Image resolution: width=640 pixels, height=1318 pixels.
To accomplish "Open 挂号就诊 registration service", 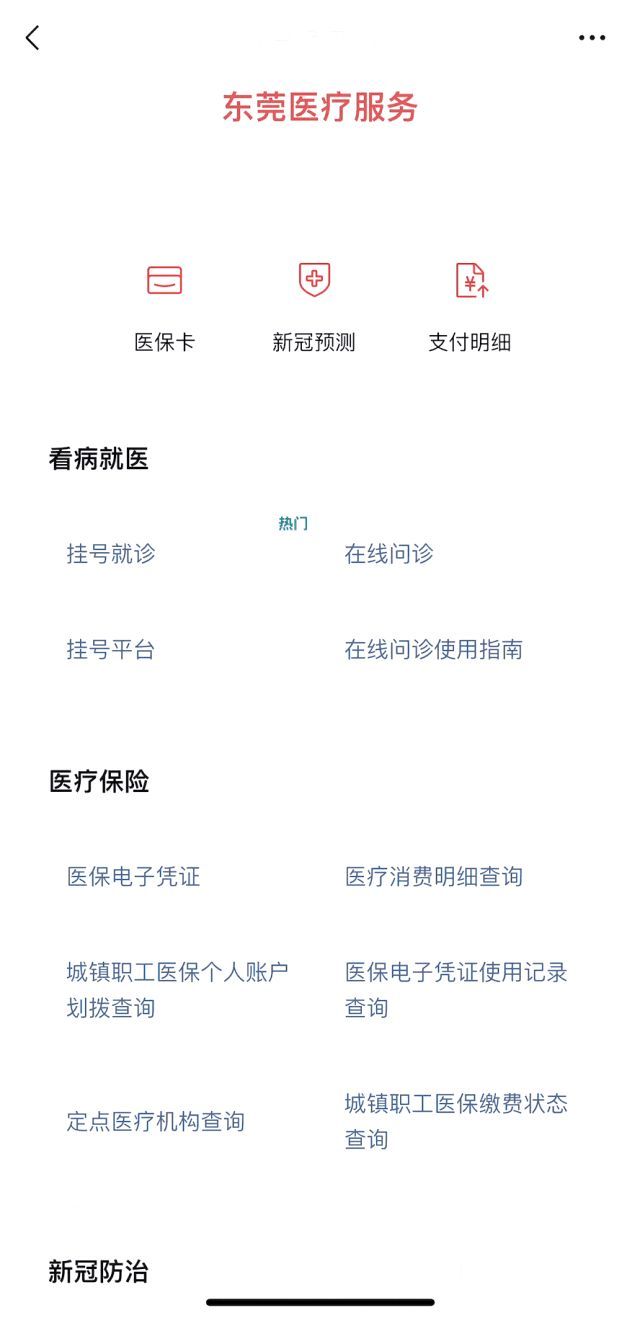I will (x=111, y=554).
